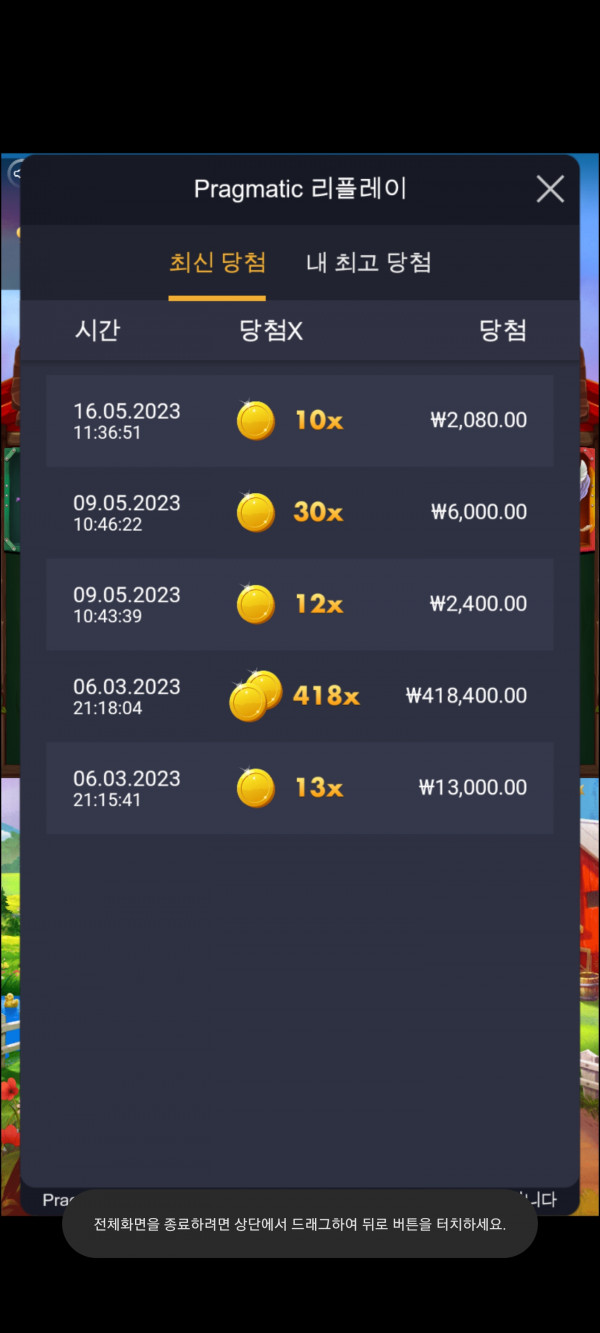Close the Pragmatic replay dialog
The image size is (600, 1333).
[550, 189]
